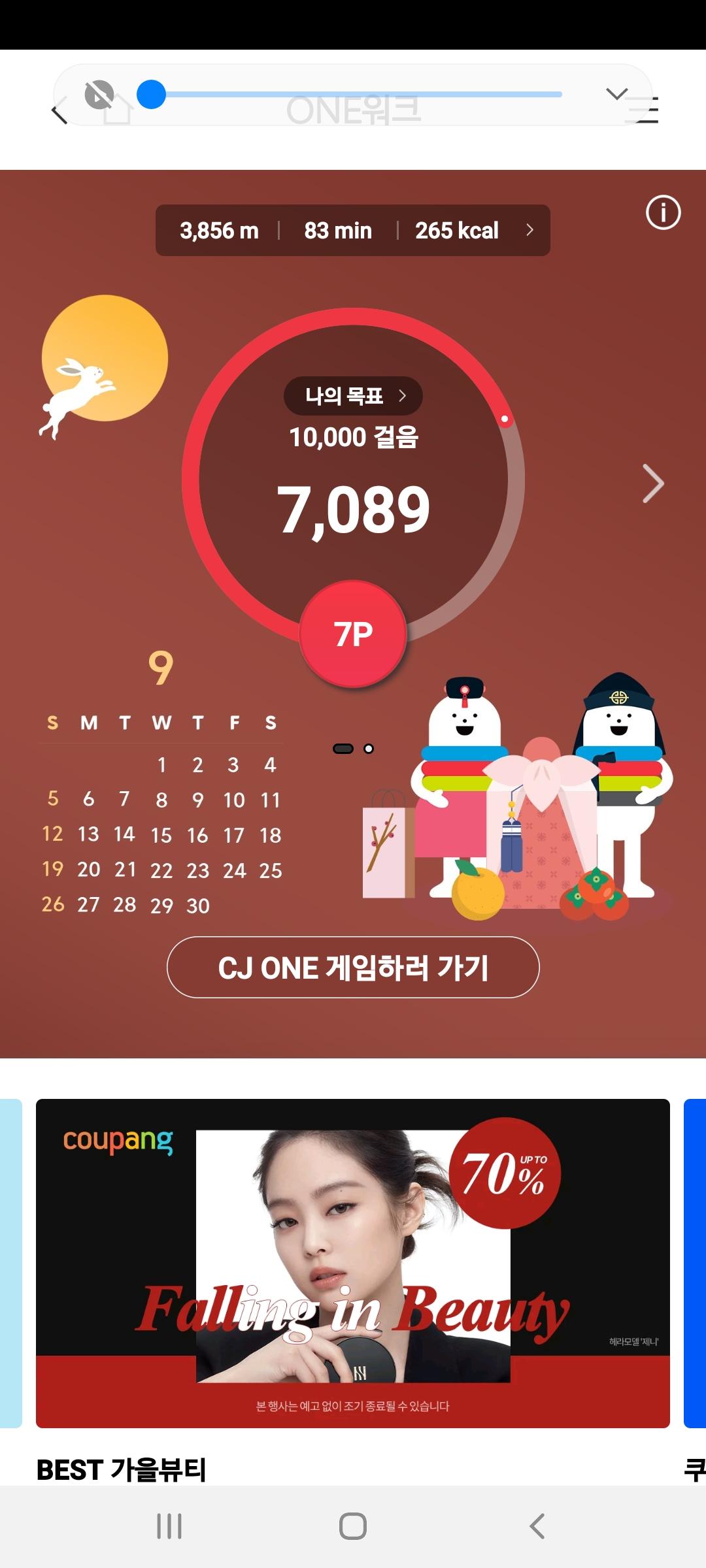Screen dimensions: 706x1568
Task: Tap the system home button
Action: click(353, 1527)
